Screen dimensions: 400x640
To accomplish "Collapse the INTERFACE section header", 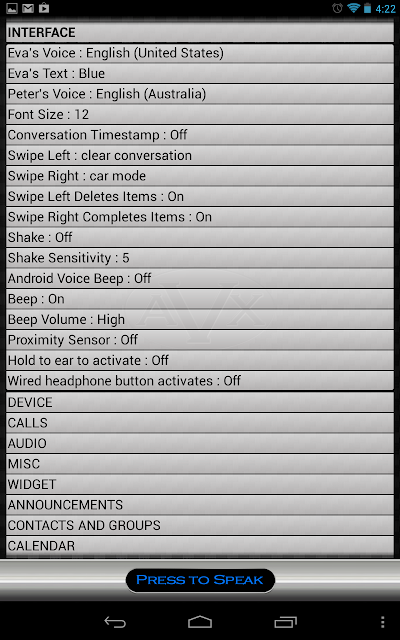I will point(200,32).
